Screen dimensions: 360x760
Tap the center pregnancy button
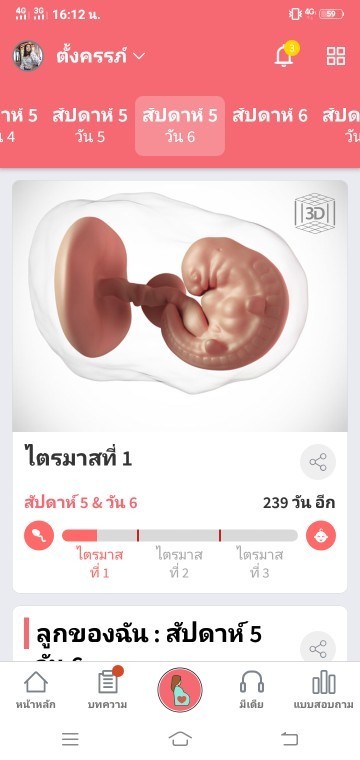pos(180,689)
